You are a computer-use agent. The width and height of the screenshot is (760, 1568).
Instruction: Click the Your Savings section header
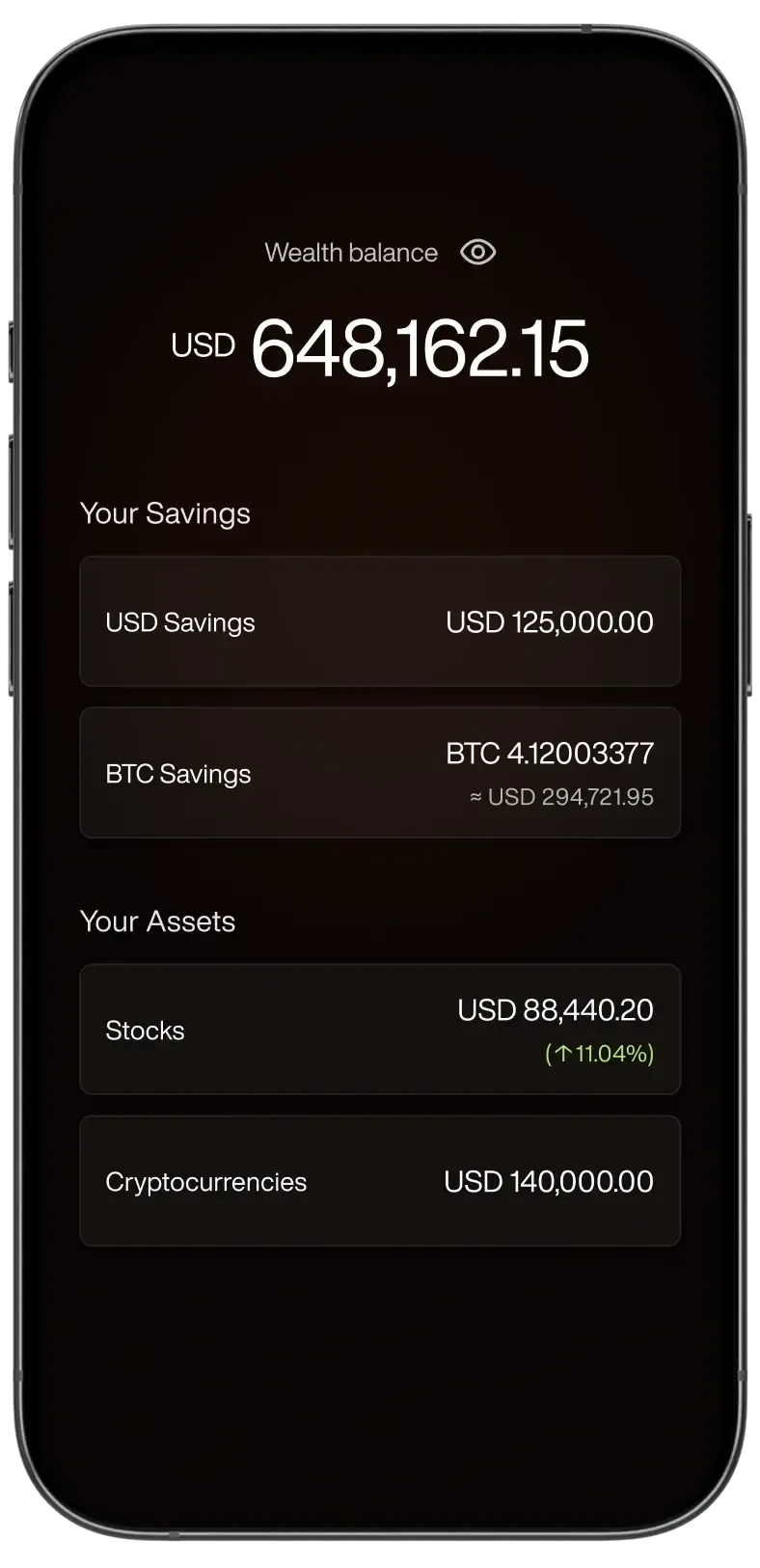(x=164, y=512)
